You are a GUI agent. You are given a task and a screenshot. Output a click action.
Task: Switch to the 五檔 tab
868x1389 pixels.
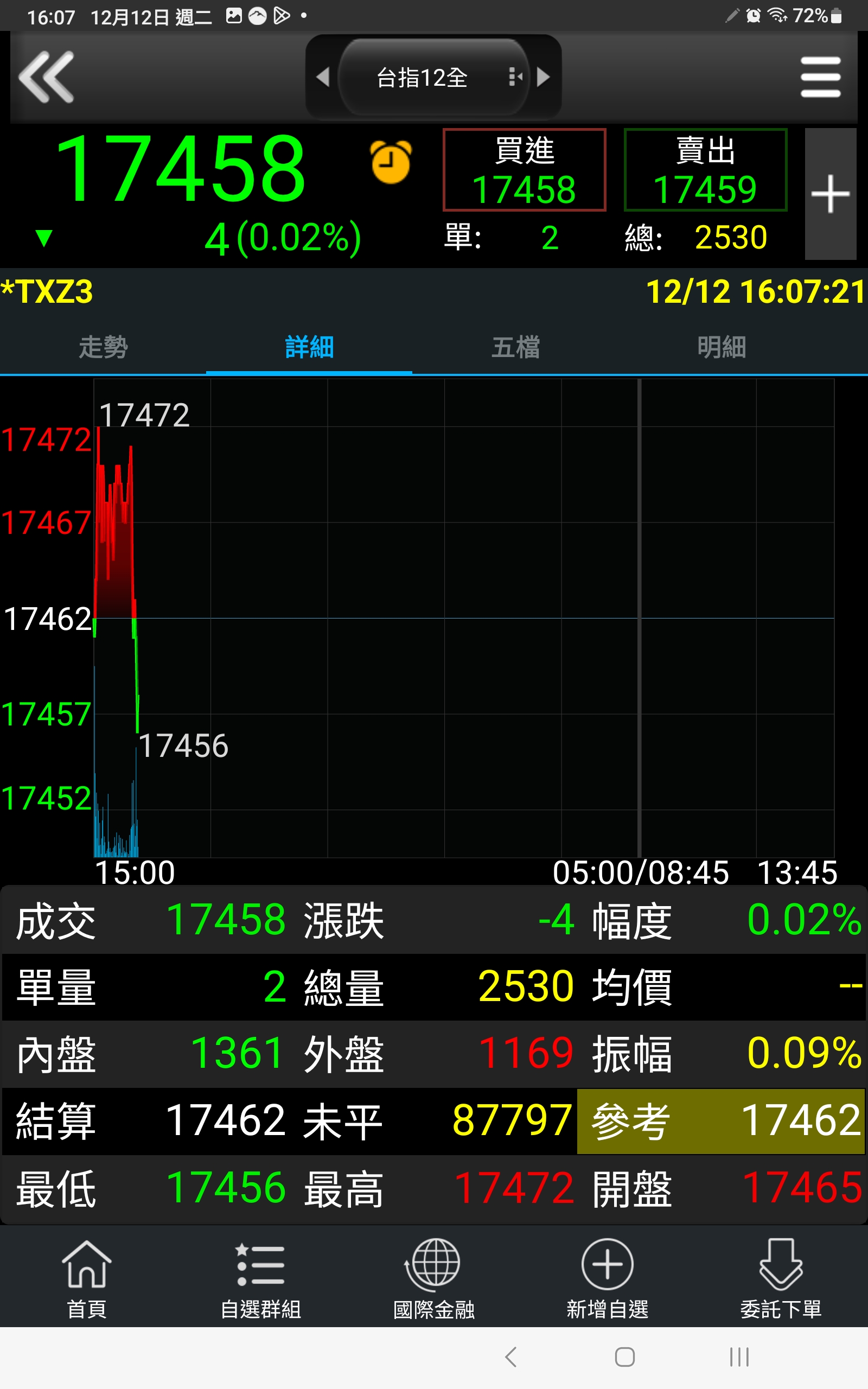[x=515, y=347]
